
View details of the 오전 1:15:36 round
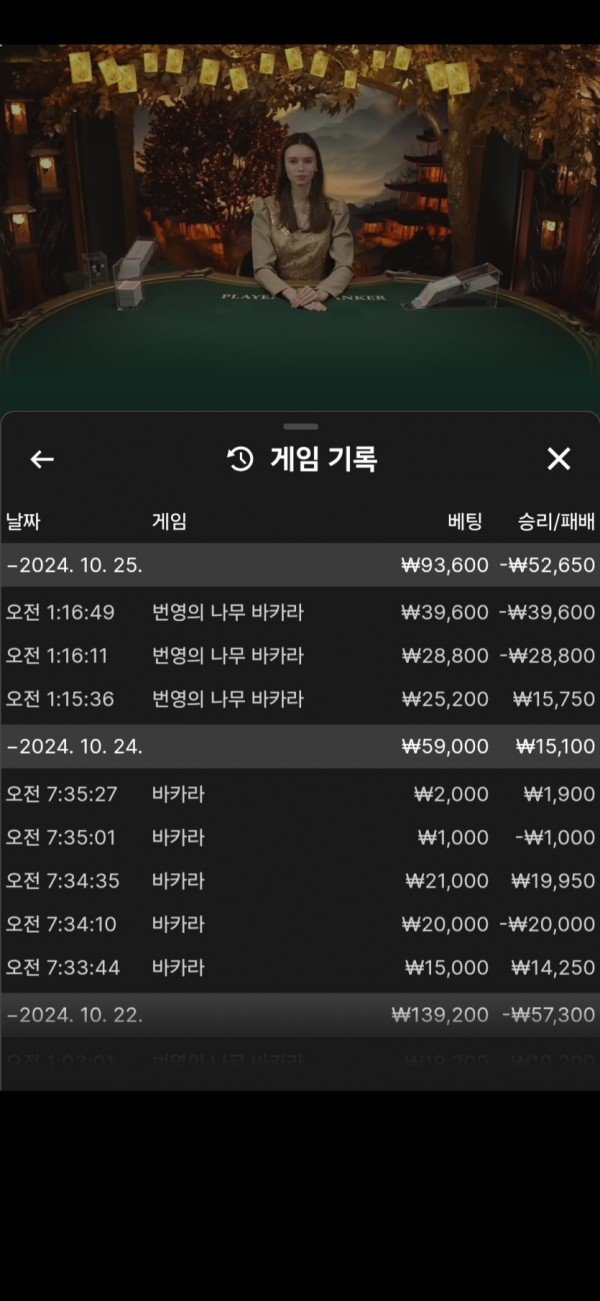[x=300, y=699]
